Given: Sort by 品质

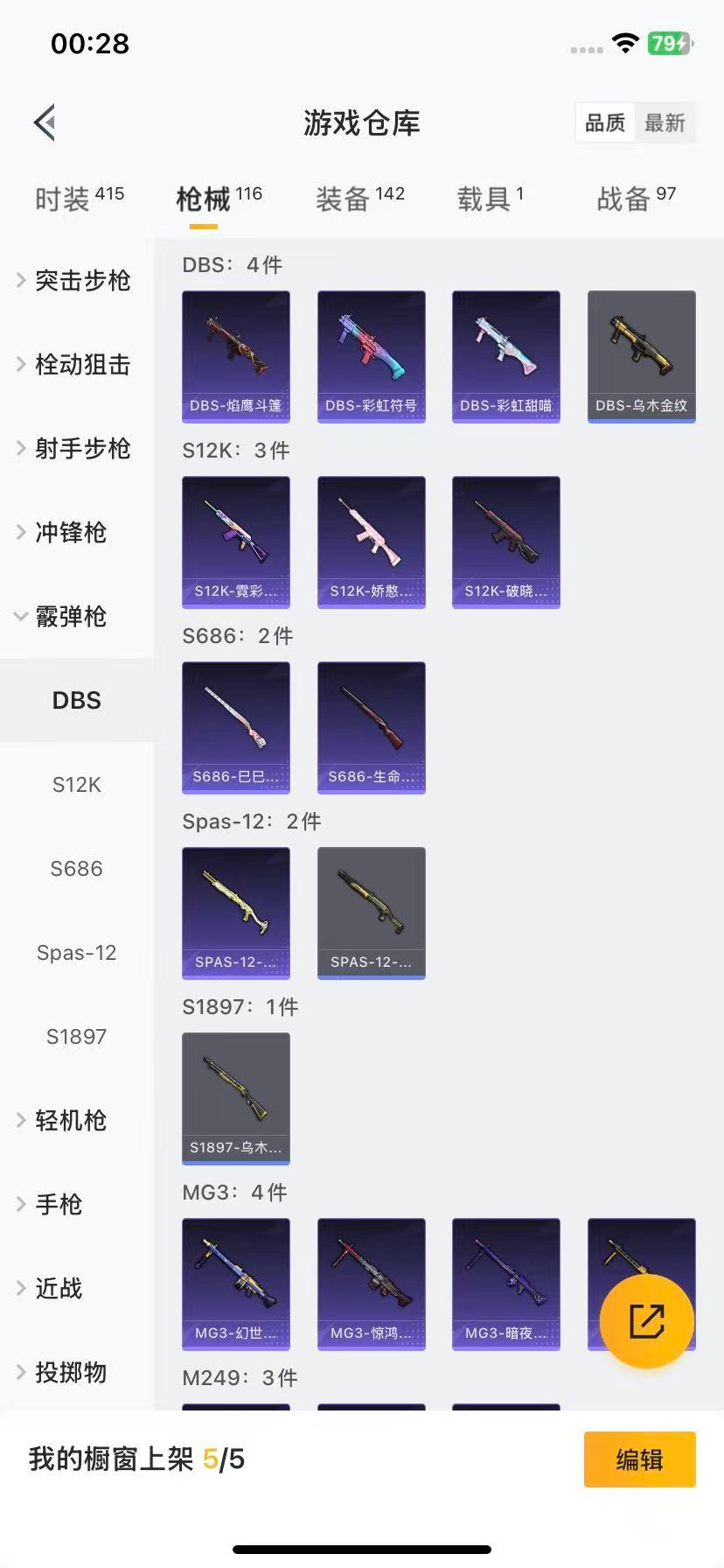Looking at the screenshot, I should tap(605, 123).
